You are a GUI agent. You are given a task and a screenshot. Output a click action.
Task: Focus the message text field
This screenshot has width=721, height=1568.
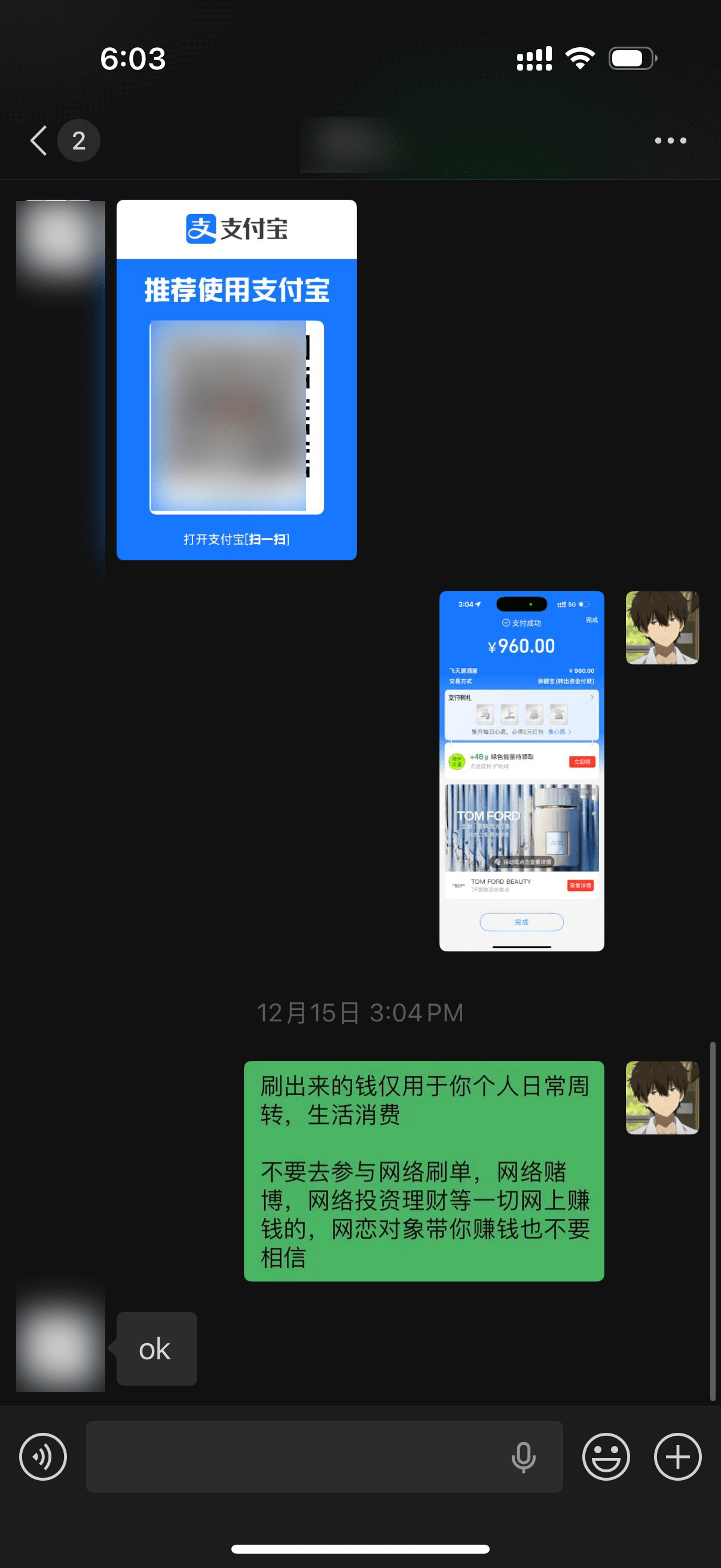pos(292,1457)
